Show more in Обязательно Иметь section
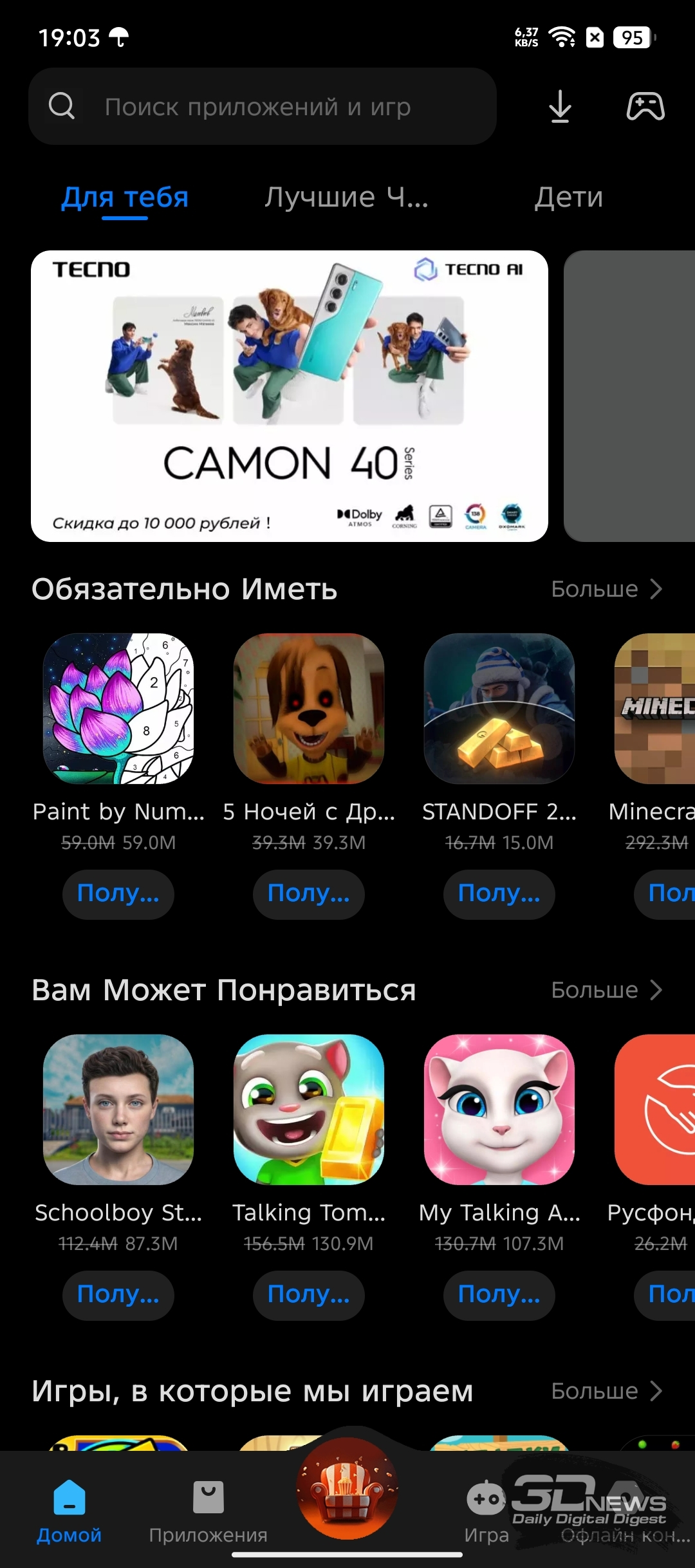 tap(606, 589)
